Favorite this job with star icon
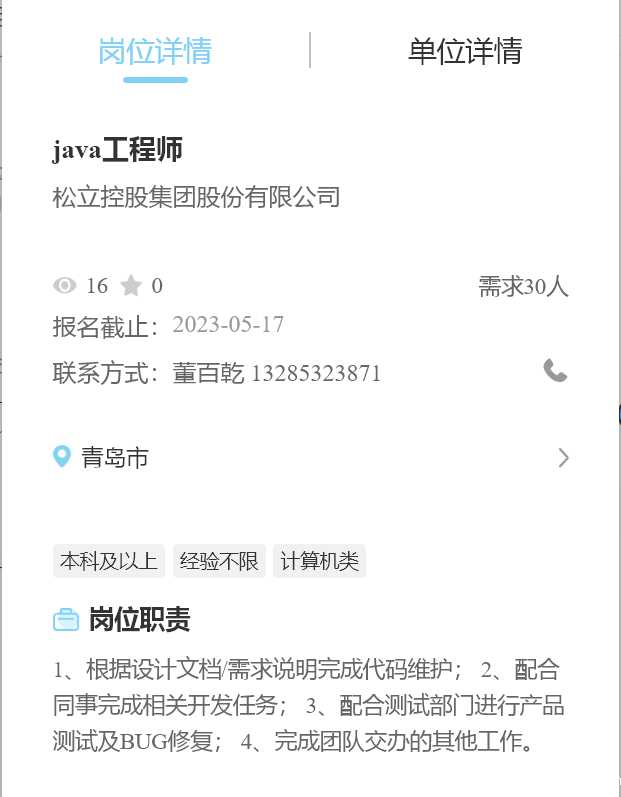 tap(131, 286)
